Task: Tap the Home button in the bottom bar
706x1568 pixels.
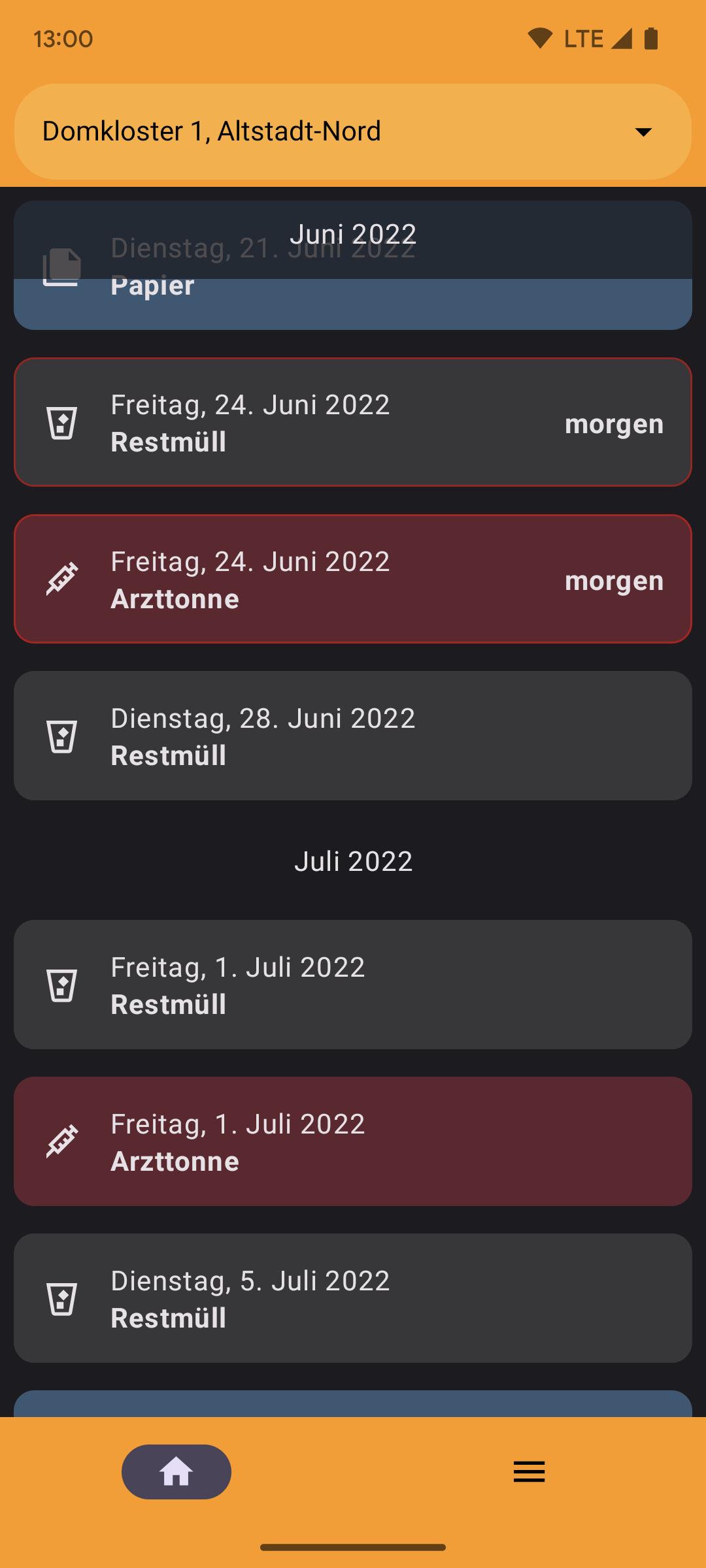Action: (176, 1472)
